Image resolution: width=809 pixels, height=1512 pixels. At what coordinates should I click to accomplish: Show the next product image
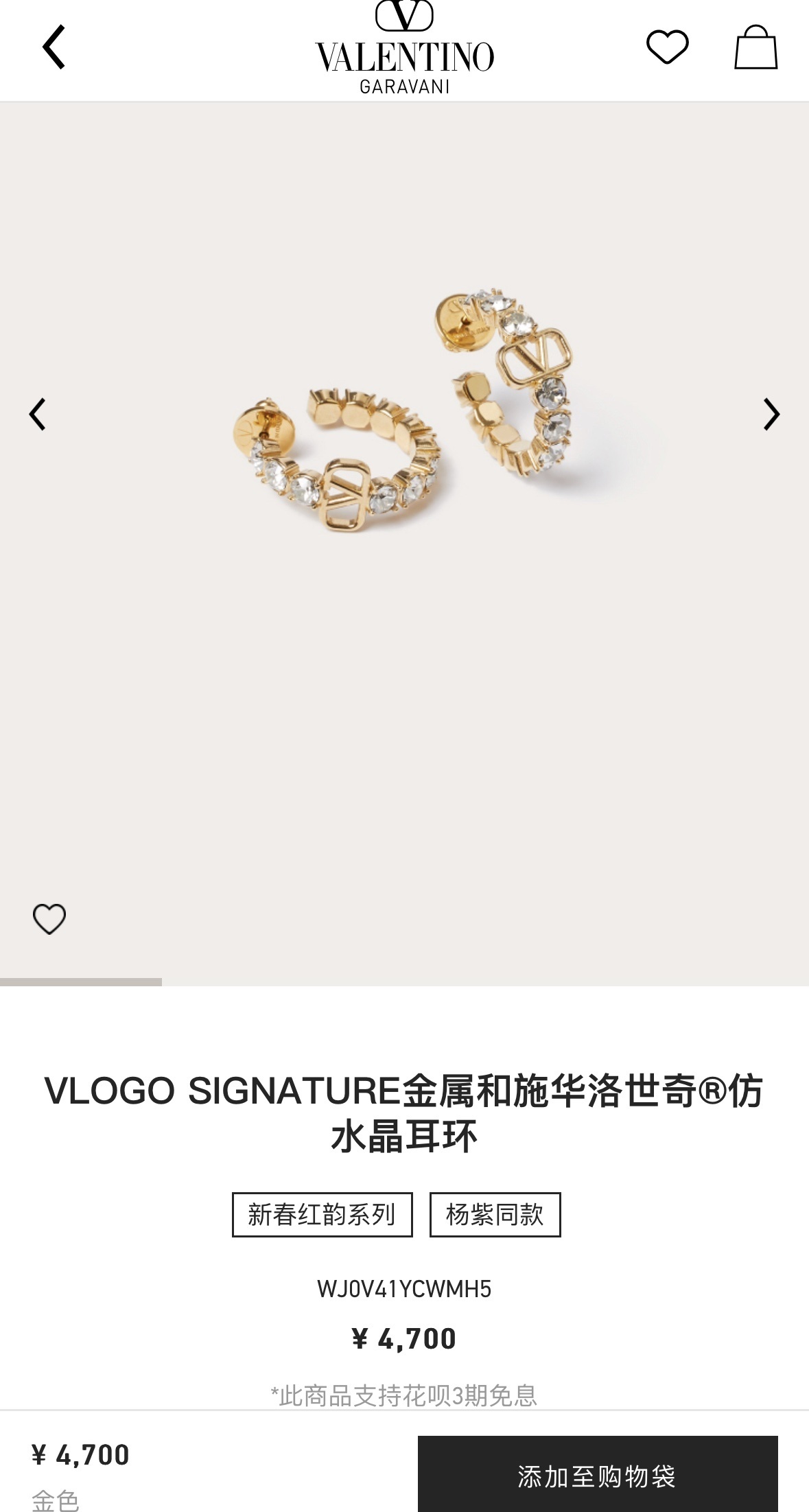[x=771, y=415]
